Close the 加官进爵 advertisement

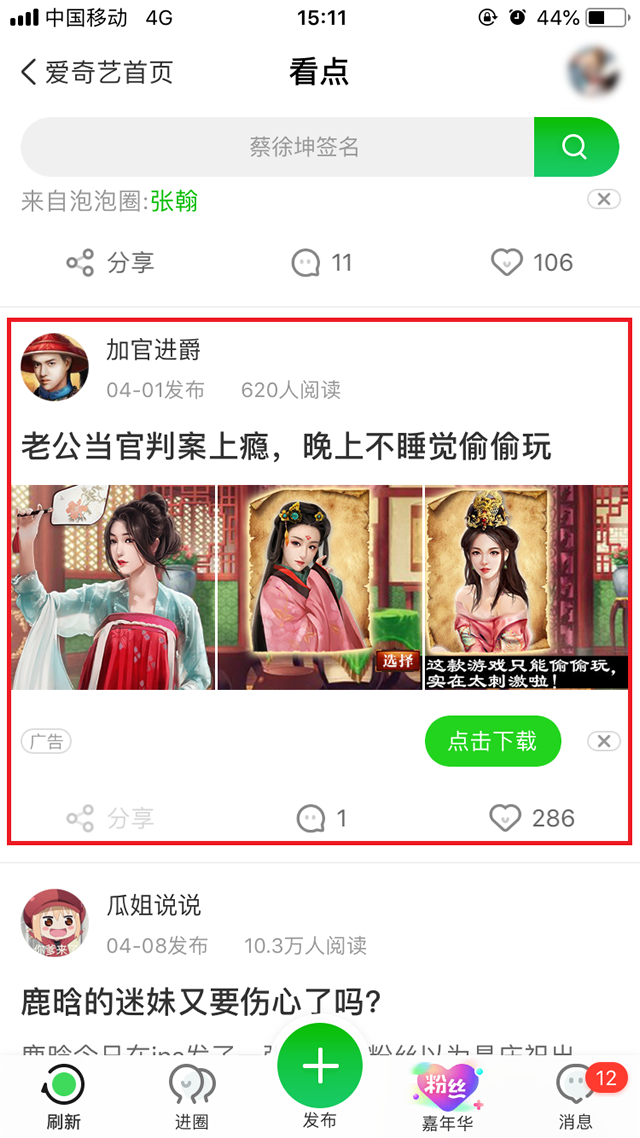[x=603, y=741]
